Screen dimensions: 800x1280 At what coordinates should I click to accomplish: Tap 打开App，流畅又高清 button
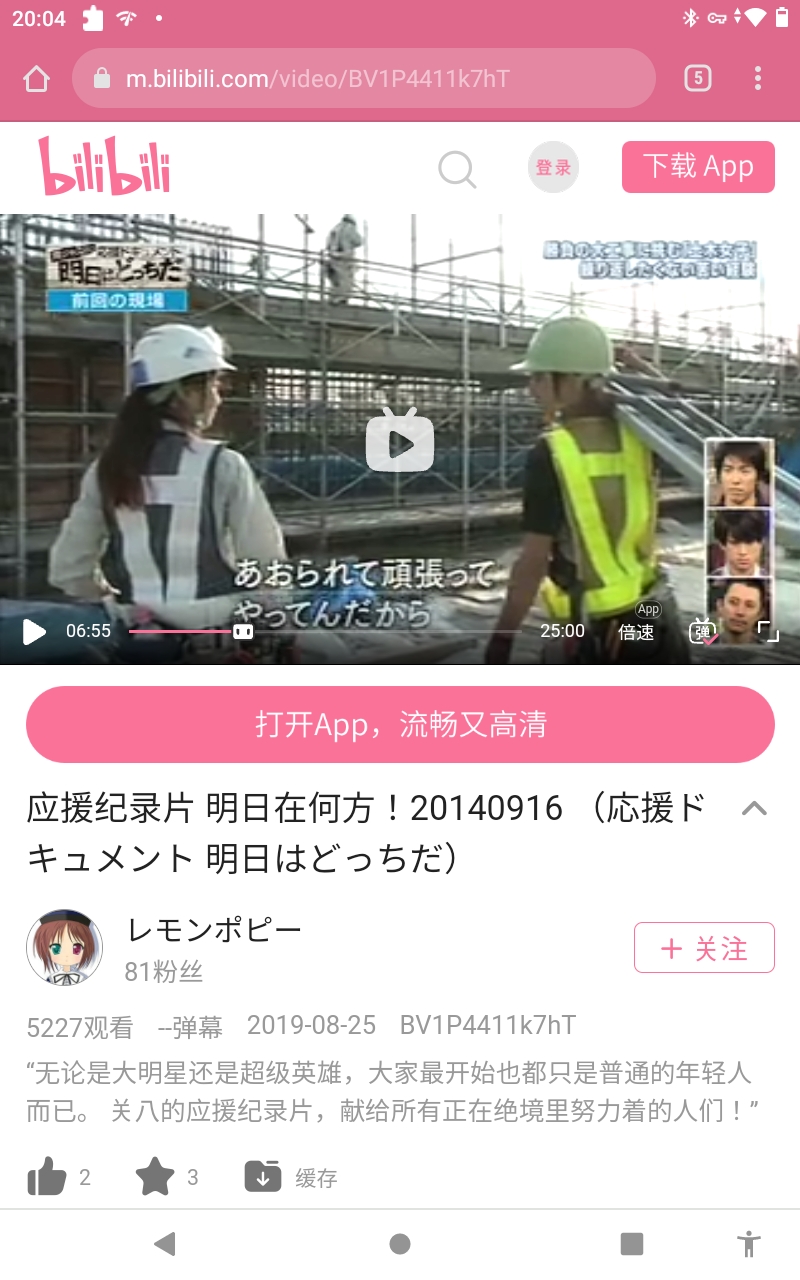click(400, 725)
